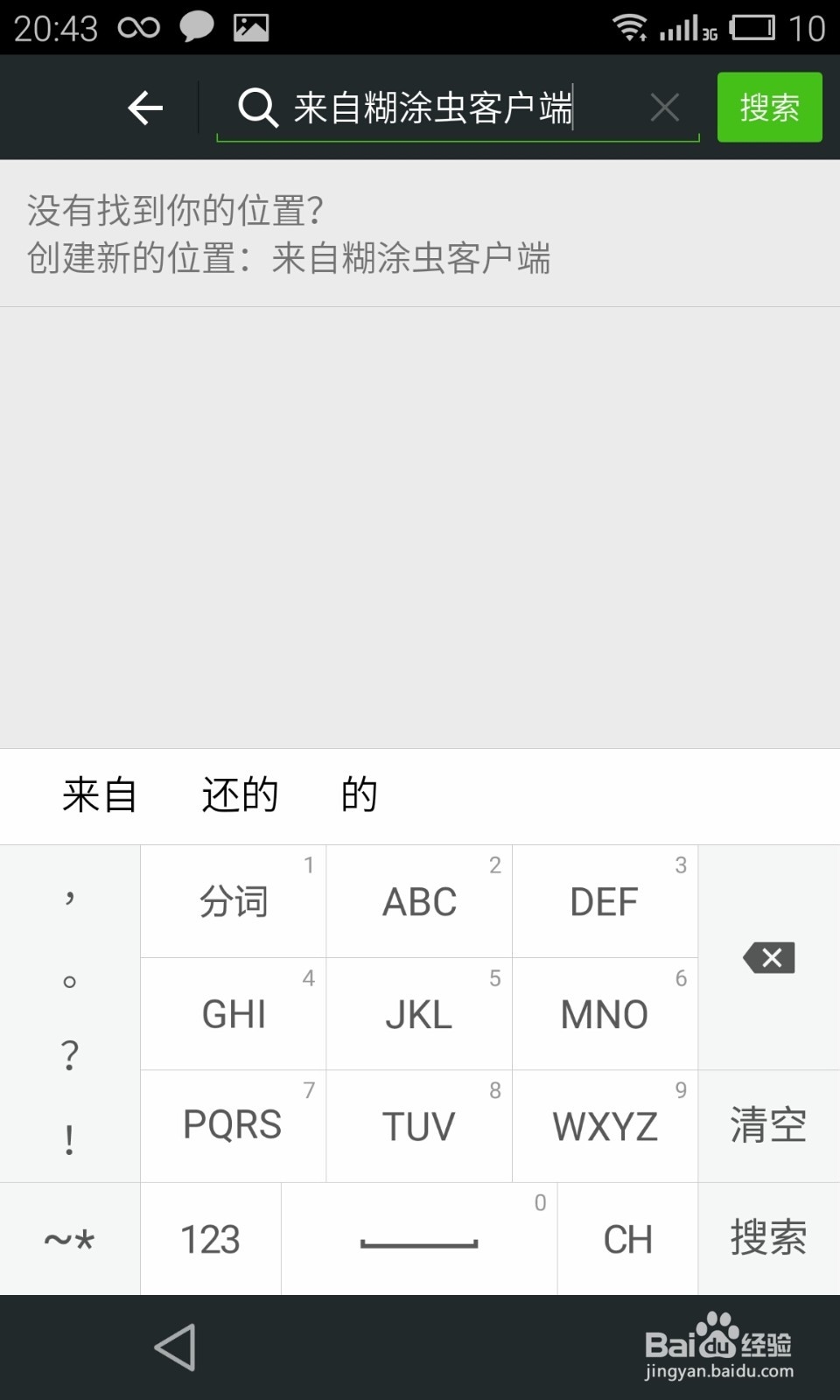Toggle input language with CH key
This screenshot has height=1400, width=840.
click(x=626, y=1239)
